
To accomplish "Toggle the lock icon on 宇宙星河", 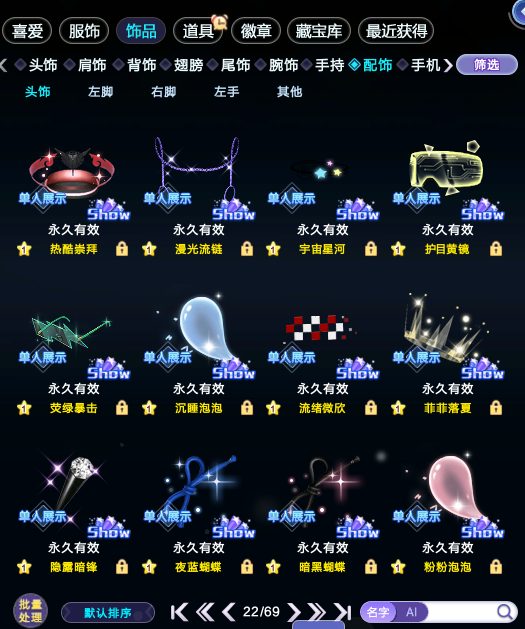I will coord(371,249).
